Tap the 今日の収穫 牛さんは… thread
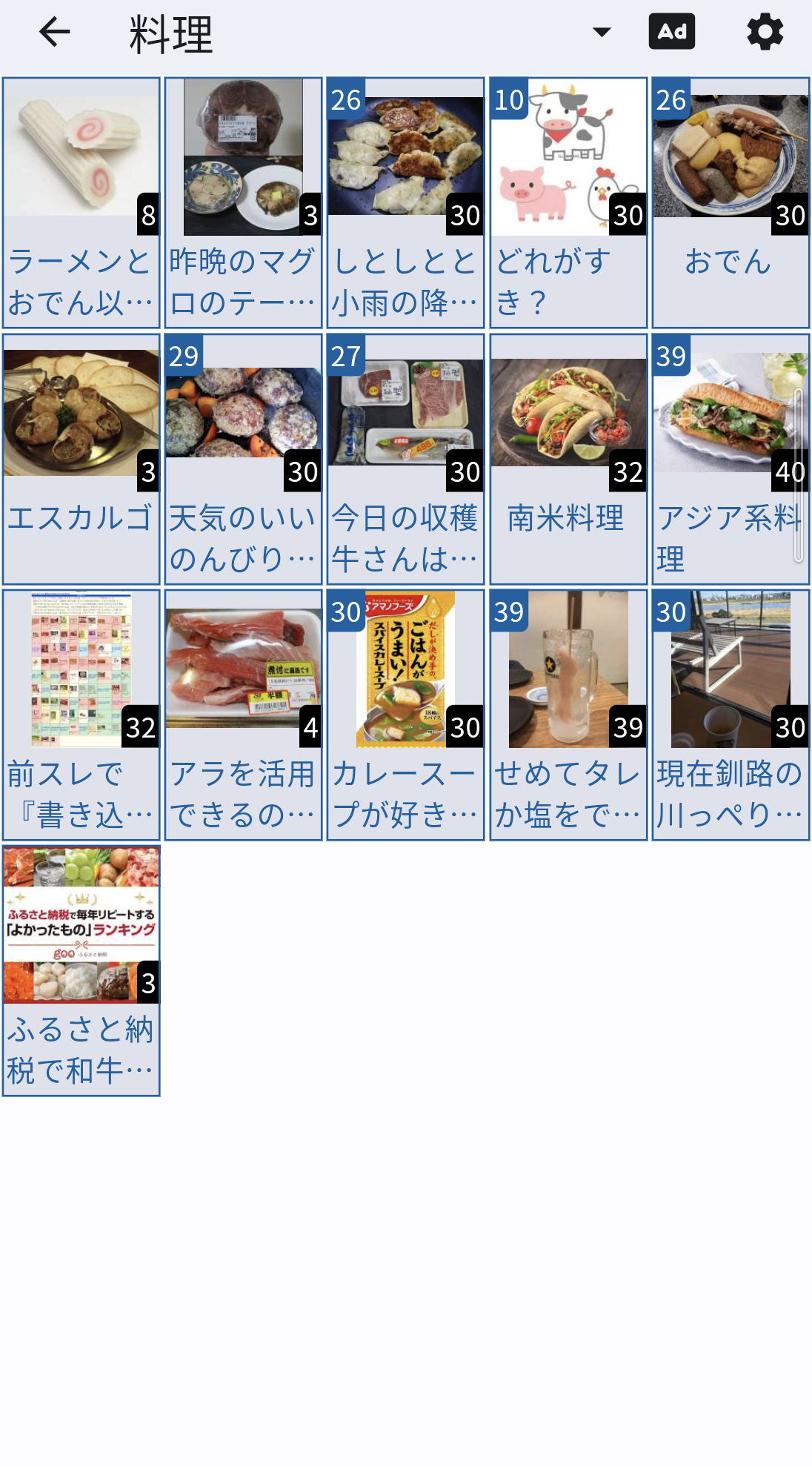This screenshot has height=1467, width=812. (406, 459)
